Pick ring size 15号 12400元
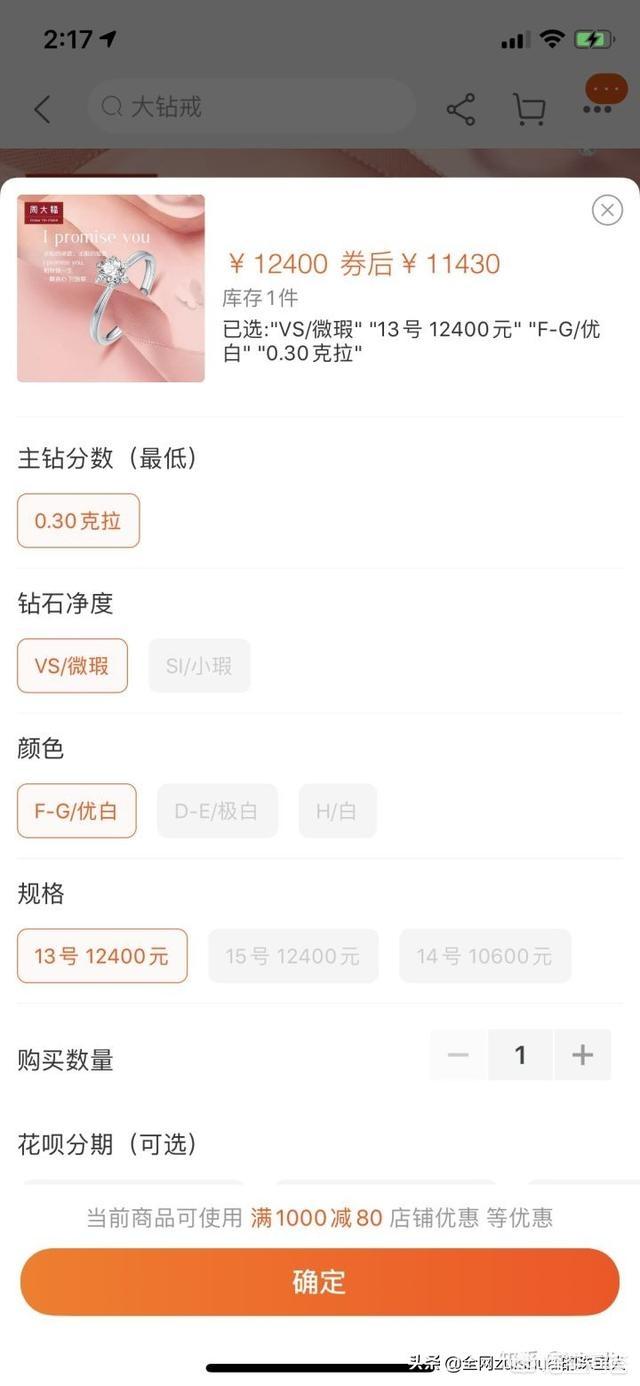This screenshot has height=1386, width=640. click(293, 956)
